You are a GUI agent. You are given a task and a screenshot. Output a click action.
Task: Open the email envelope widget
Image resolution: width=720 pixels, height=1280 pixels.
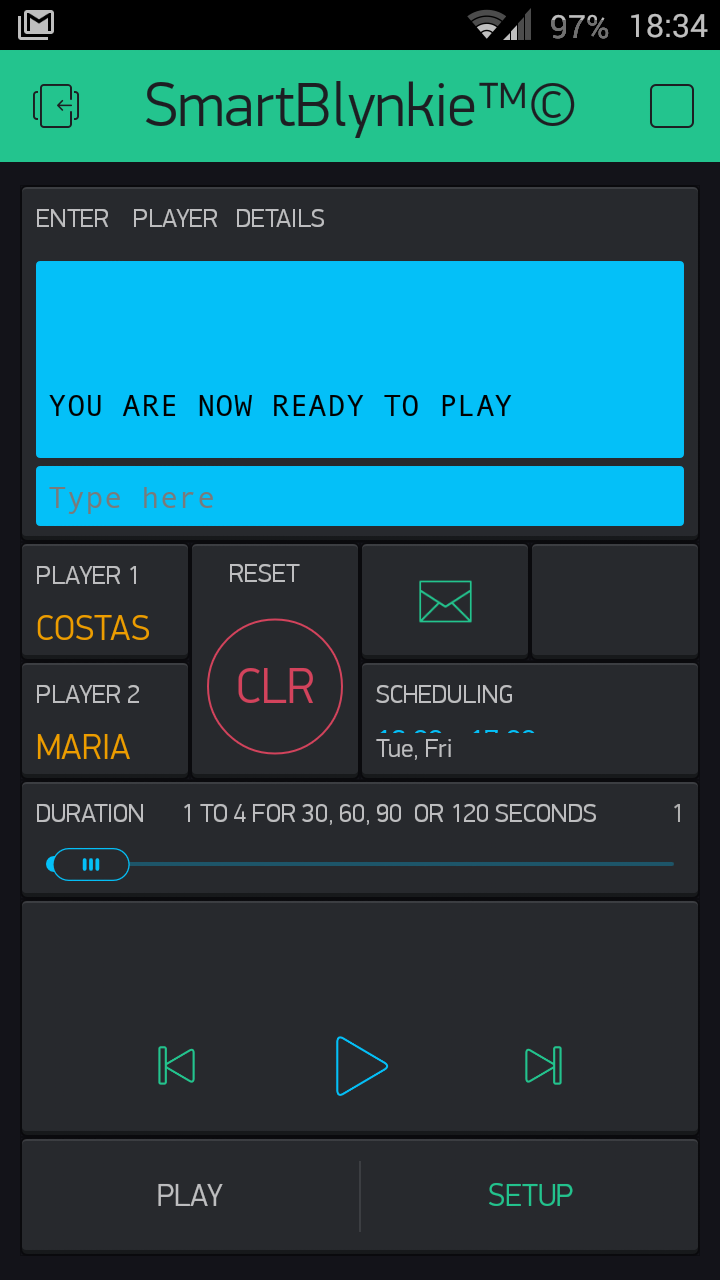tap(445, 601)
